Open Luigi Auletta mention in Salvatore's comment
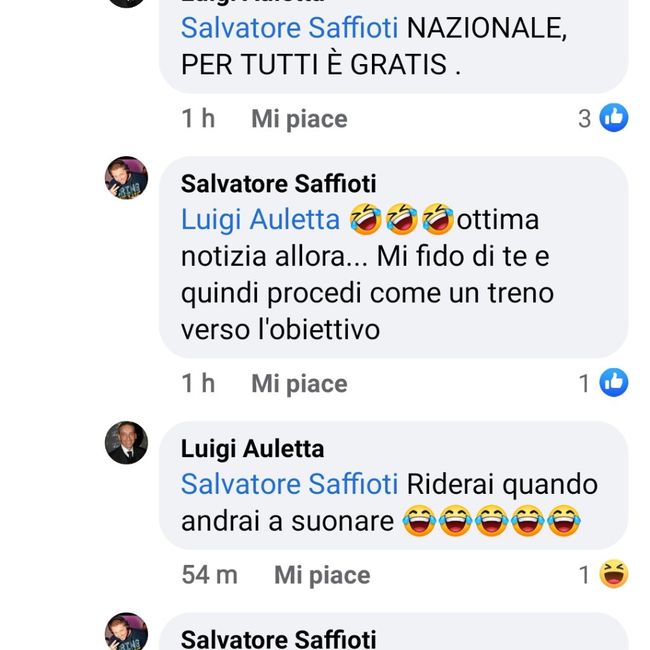Viewport: 650px width, 650px height. point(260,219)
